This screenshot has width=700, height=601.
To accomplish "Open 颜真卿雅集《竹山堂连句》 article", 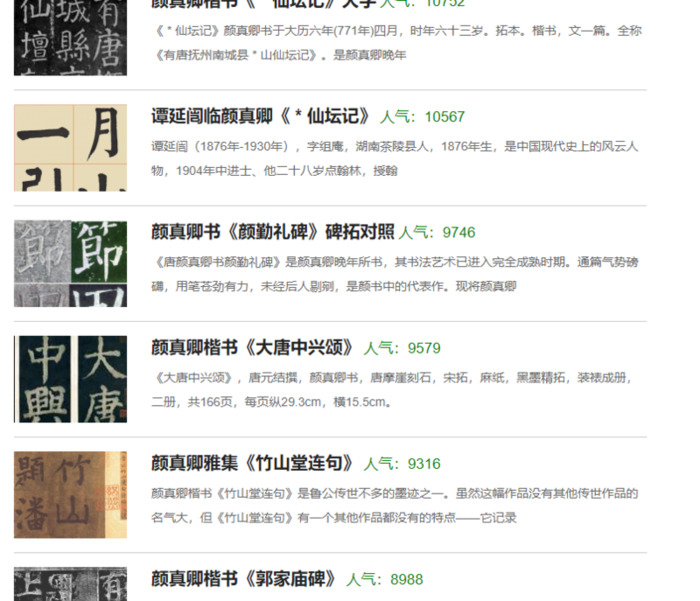I will click(253, 464).
